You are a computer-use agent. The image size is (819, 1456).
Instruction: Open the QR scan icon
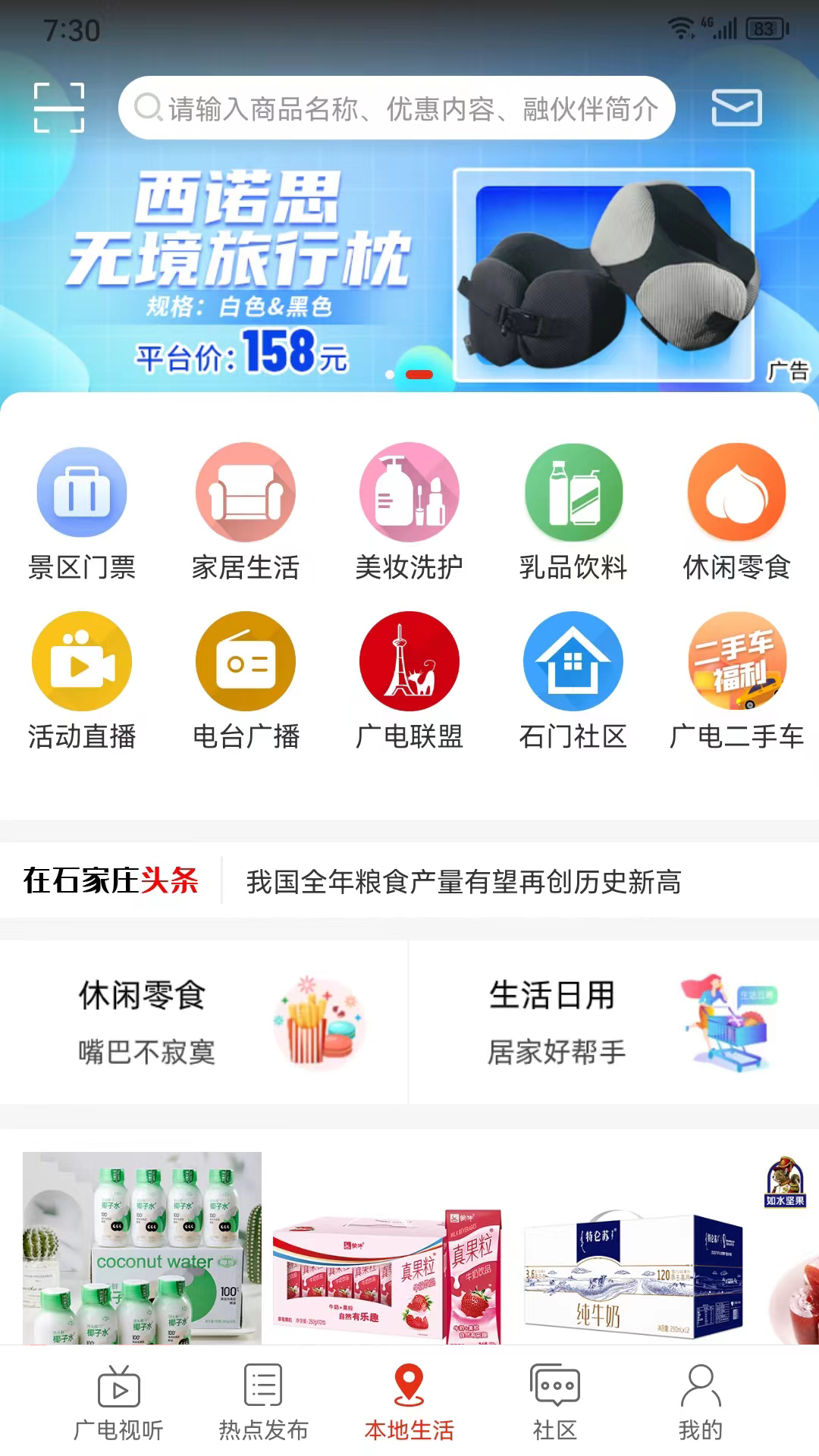click(x=61, y=107)
